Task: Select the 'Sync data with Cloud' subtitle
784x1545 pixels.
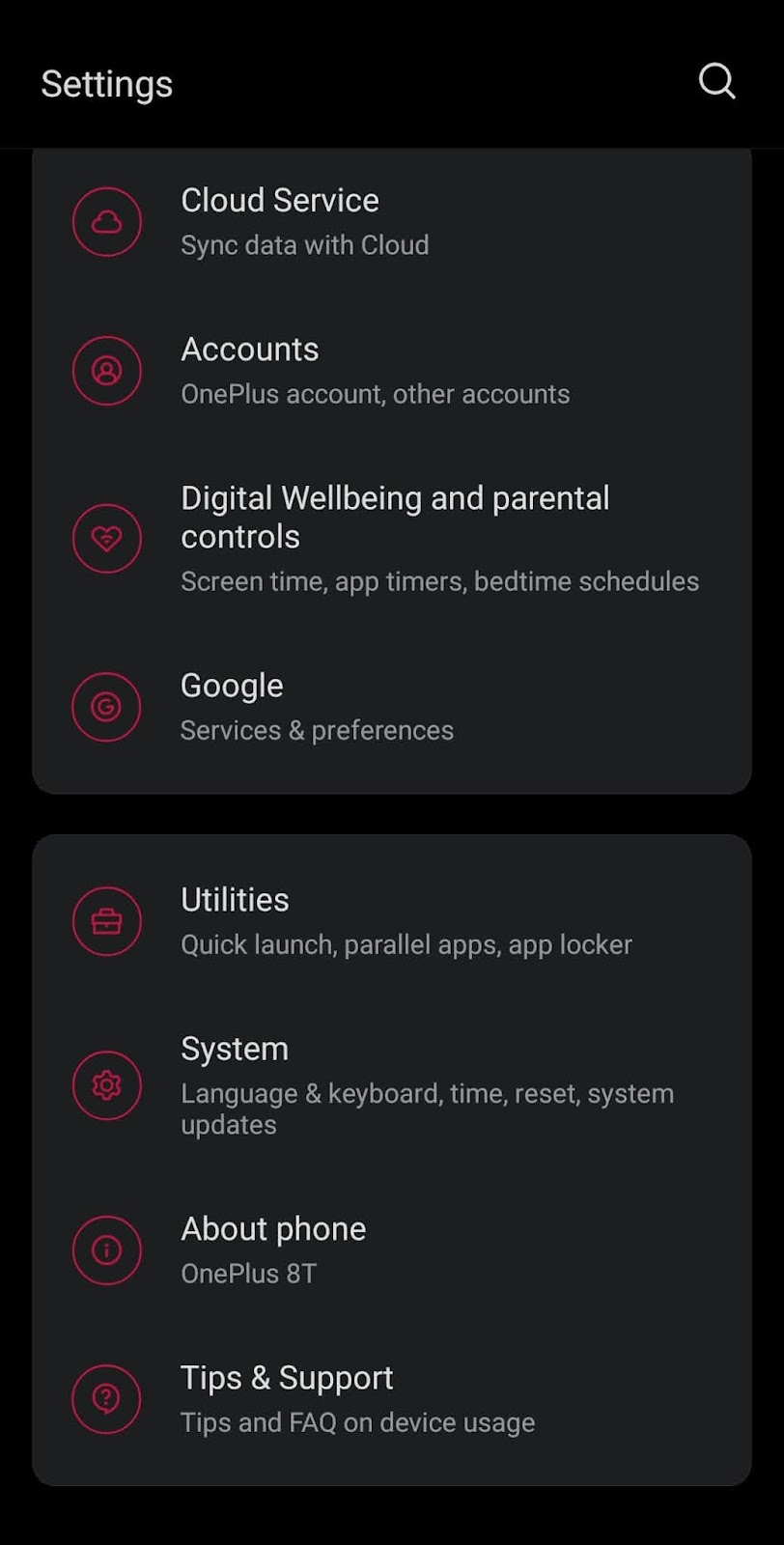Action: pos(305,244)
